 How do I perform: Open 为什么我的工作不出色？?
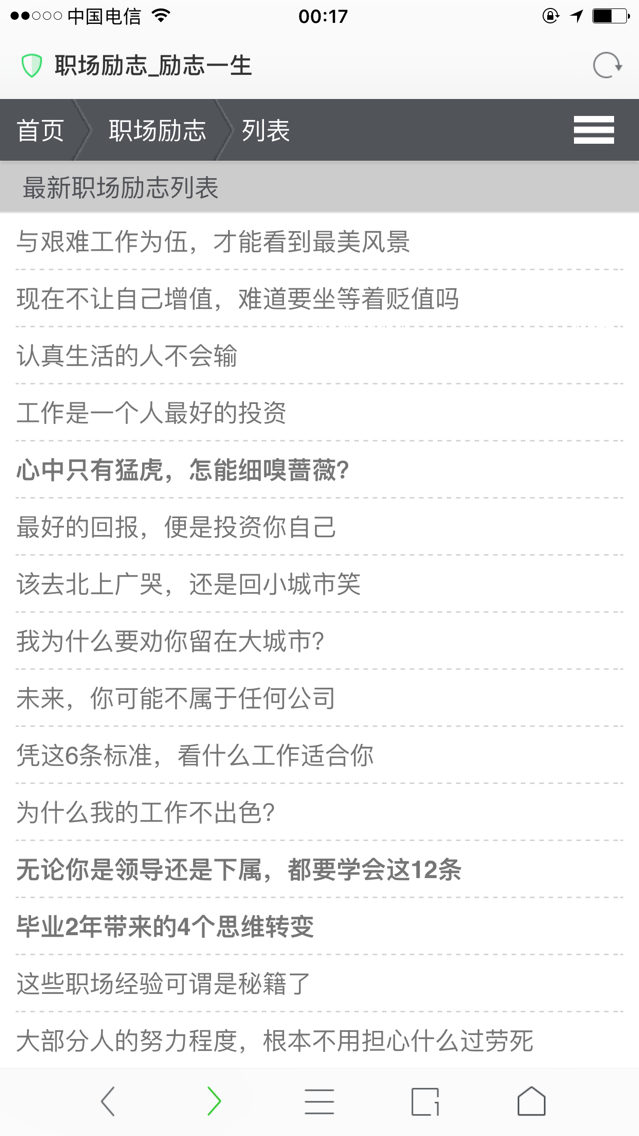[x=145, y=812]
